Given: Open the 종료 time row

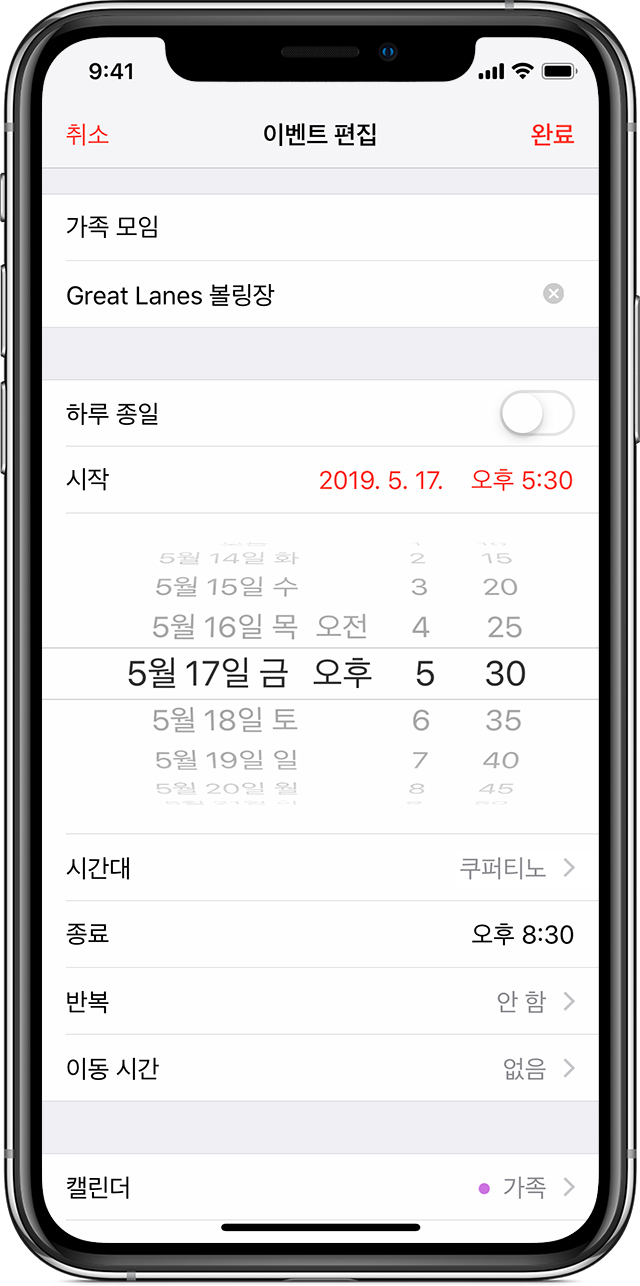Looking at the screenshot, I should 320,934.
